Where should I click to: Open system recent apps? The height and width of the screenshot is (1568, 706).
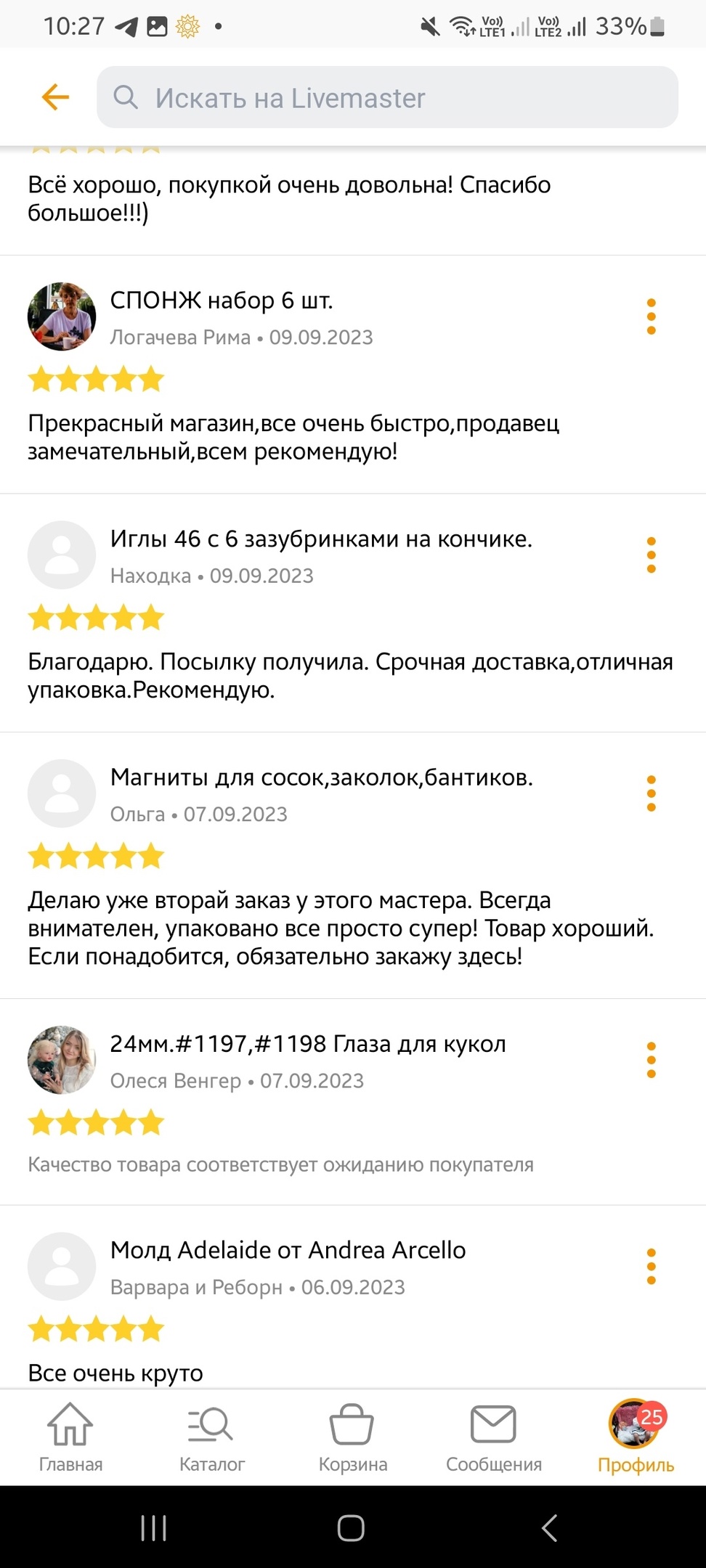[x=153, y=1528]
